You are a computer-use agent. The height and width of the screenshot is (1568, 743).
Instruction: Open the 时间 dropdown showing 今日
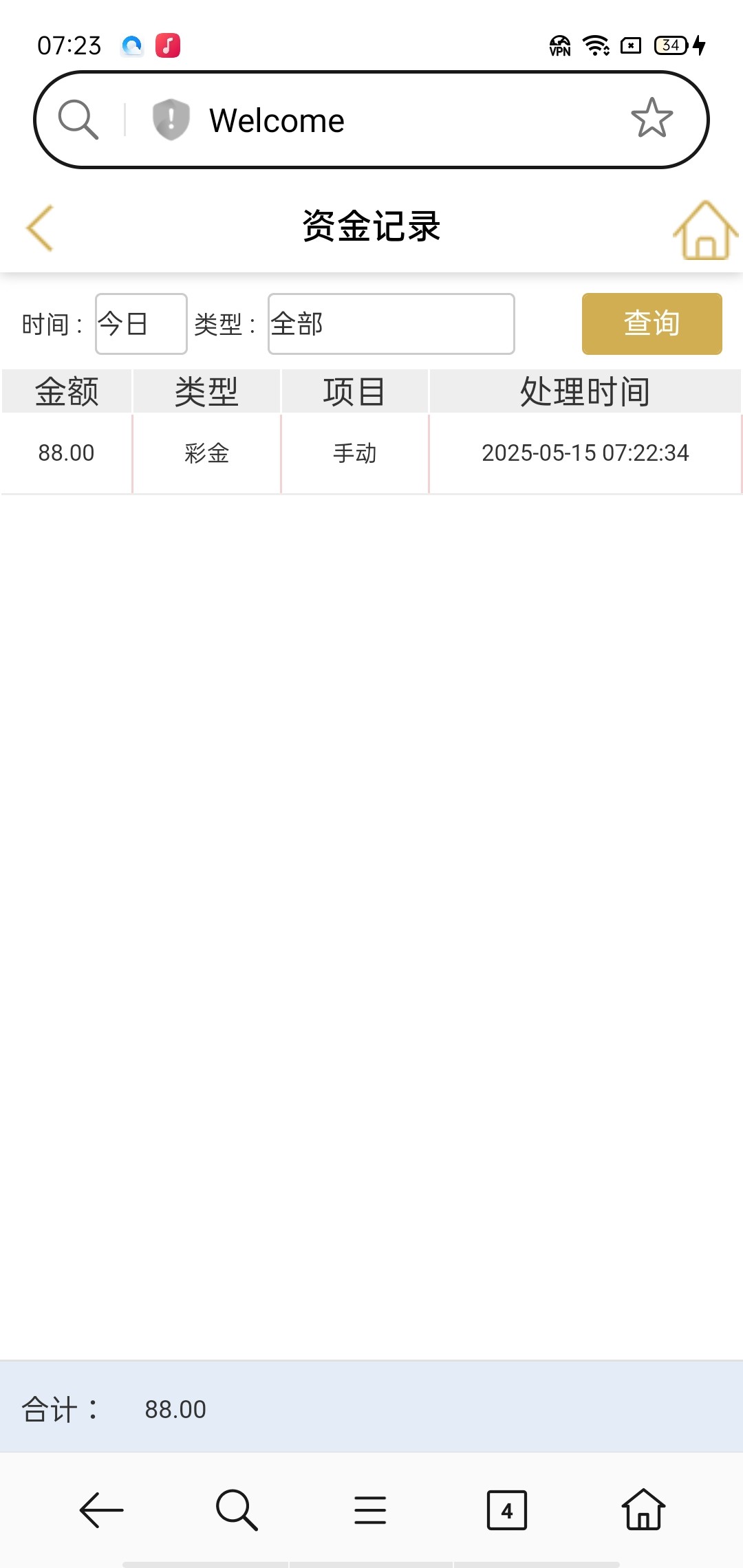141,324
